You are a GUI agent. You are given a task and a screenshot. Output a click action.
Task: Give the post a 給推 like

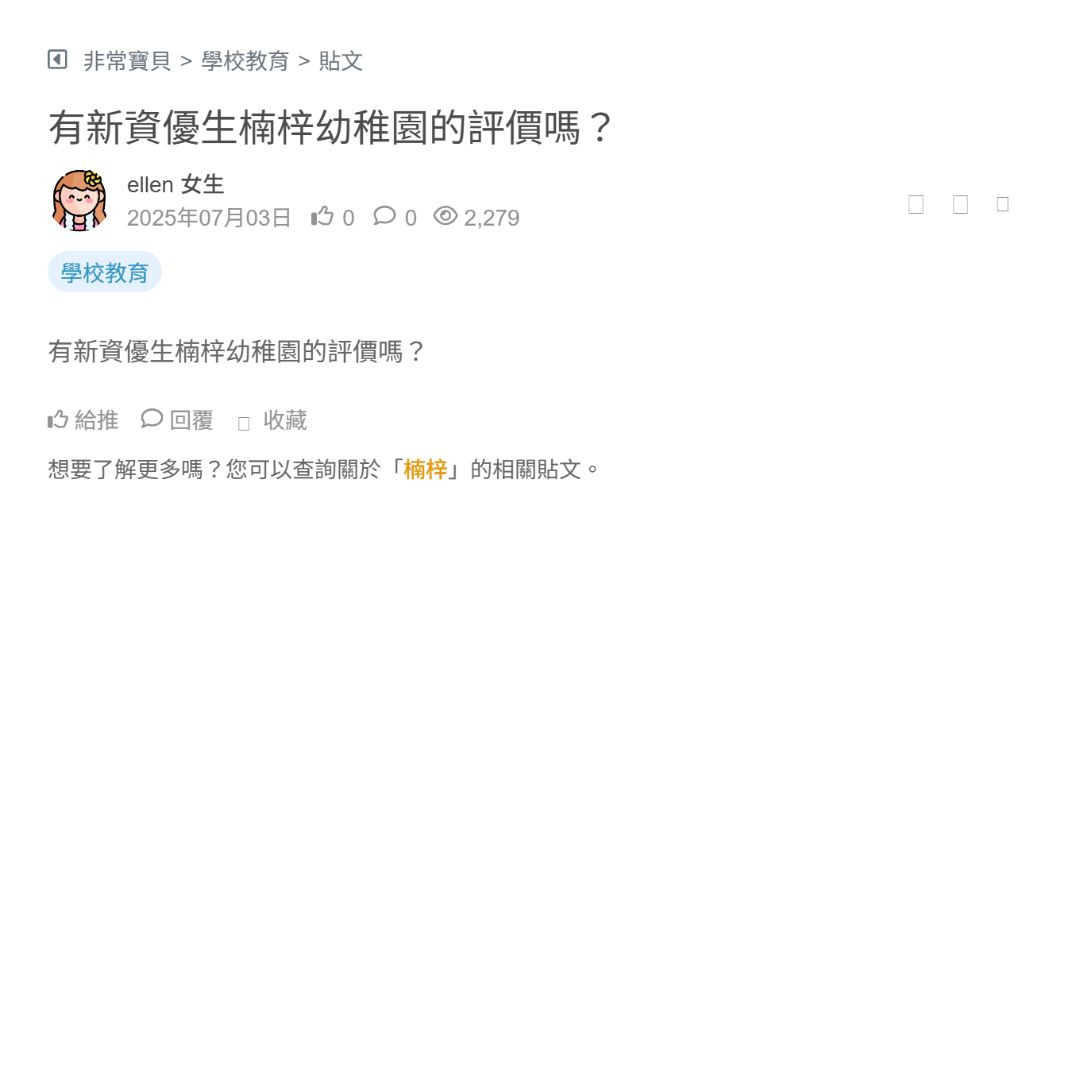[x=83, y=420]
